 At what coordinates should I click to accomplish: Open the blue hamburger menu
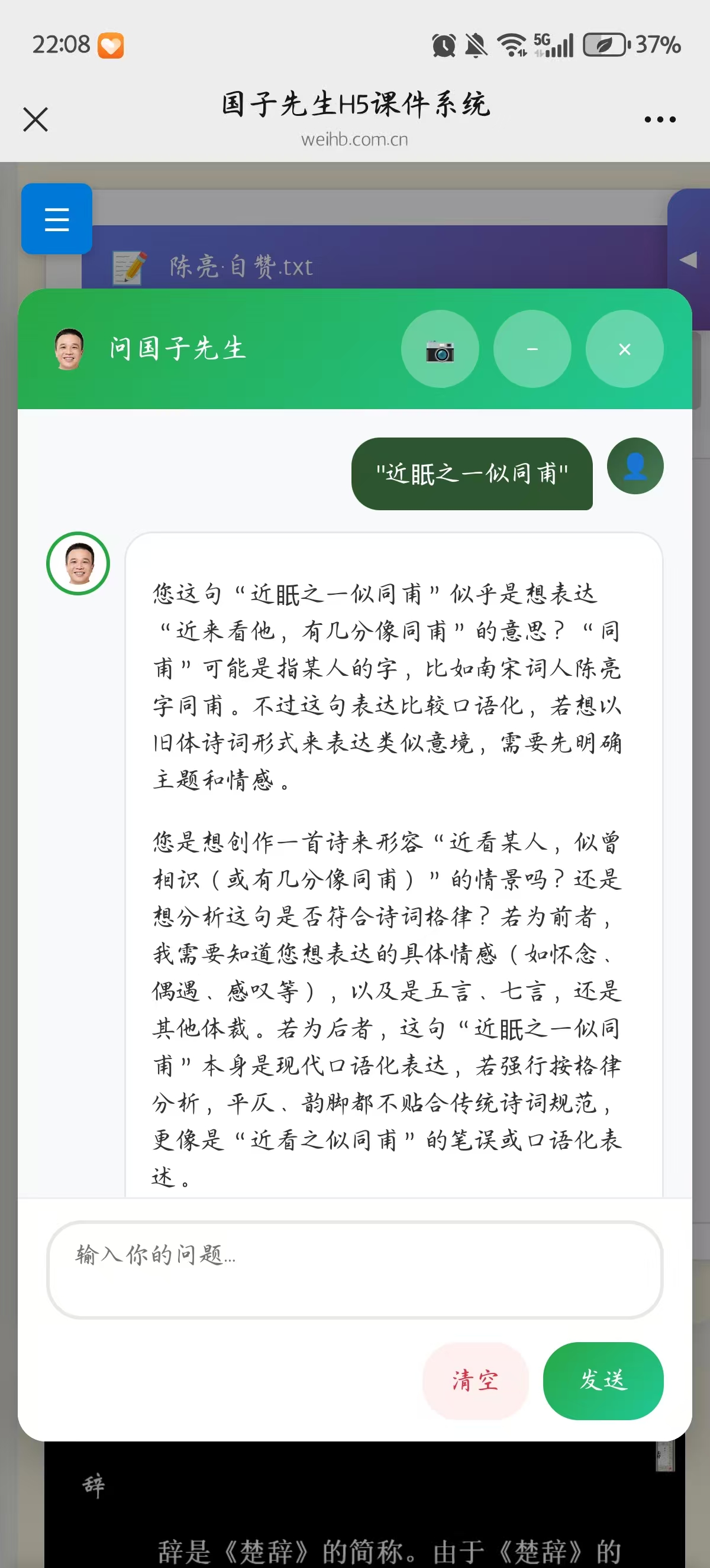click(x=57, y=219)
